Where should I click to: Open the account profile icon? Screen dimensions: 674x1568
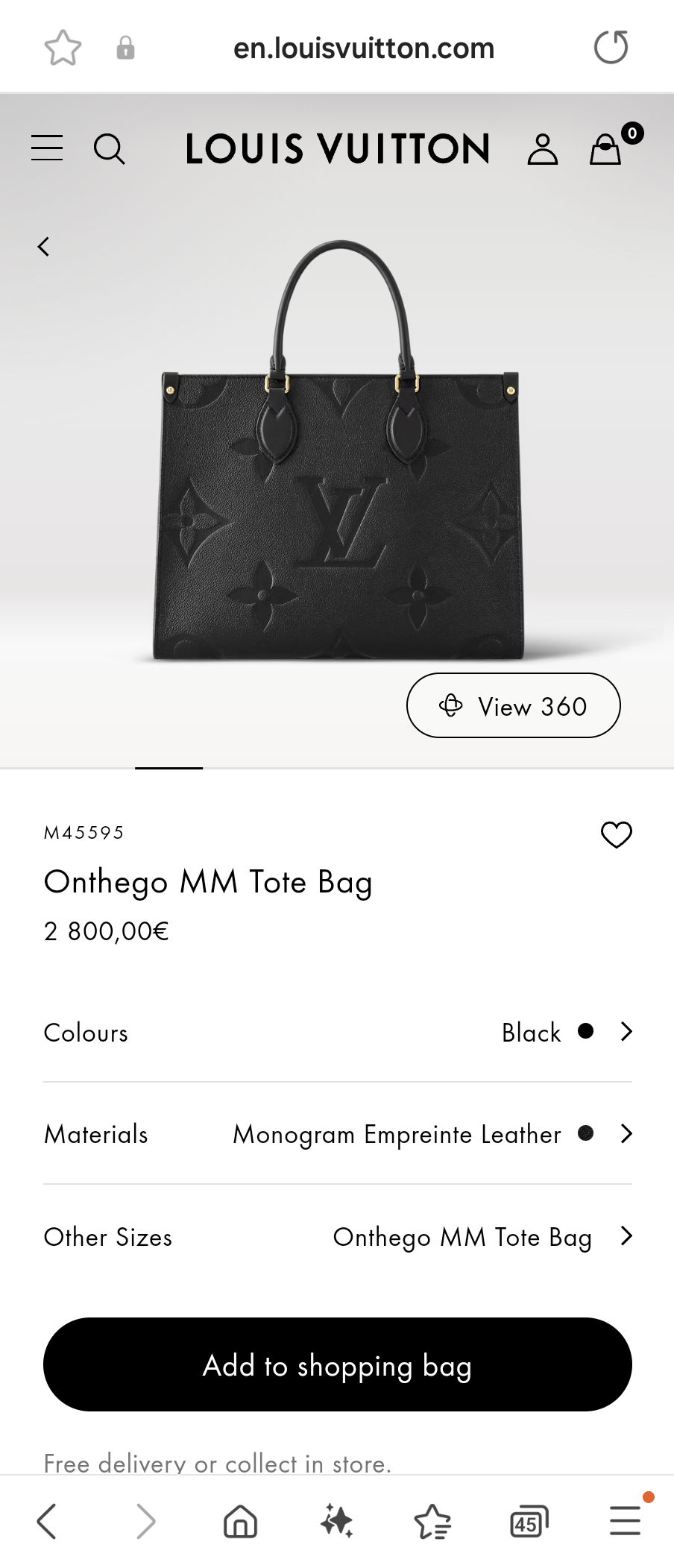(x=543, y=148)
